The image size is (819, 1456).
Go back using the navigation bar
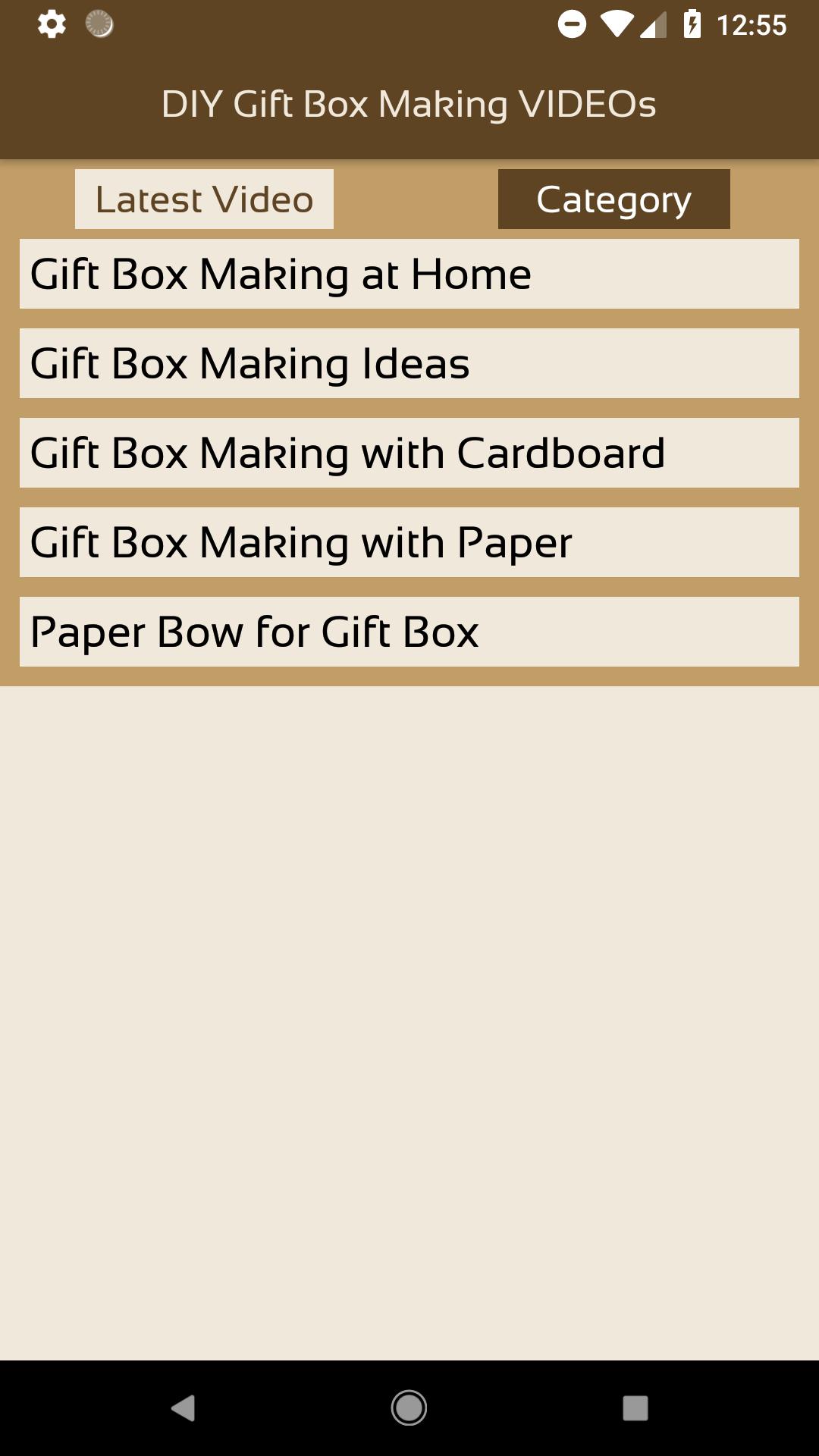tap(183, 1408)
